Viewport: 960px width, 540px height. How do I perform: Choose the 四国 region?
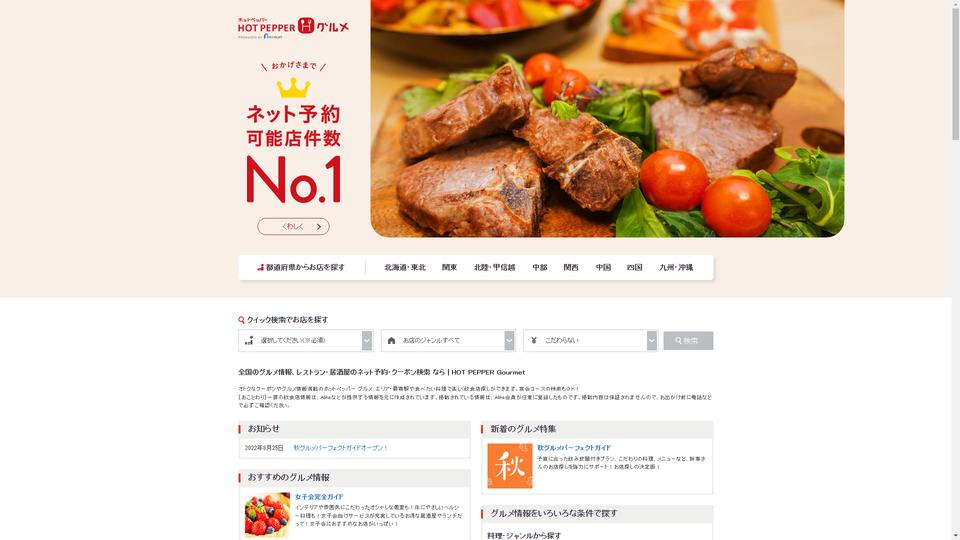click(634, 268)
